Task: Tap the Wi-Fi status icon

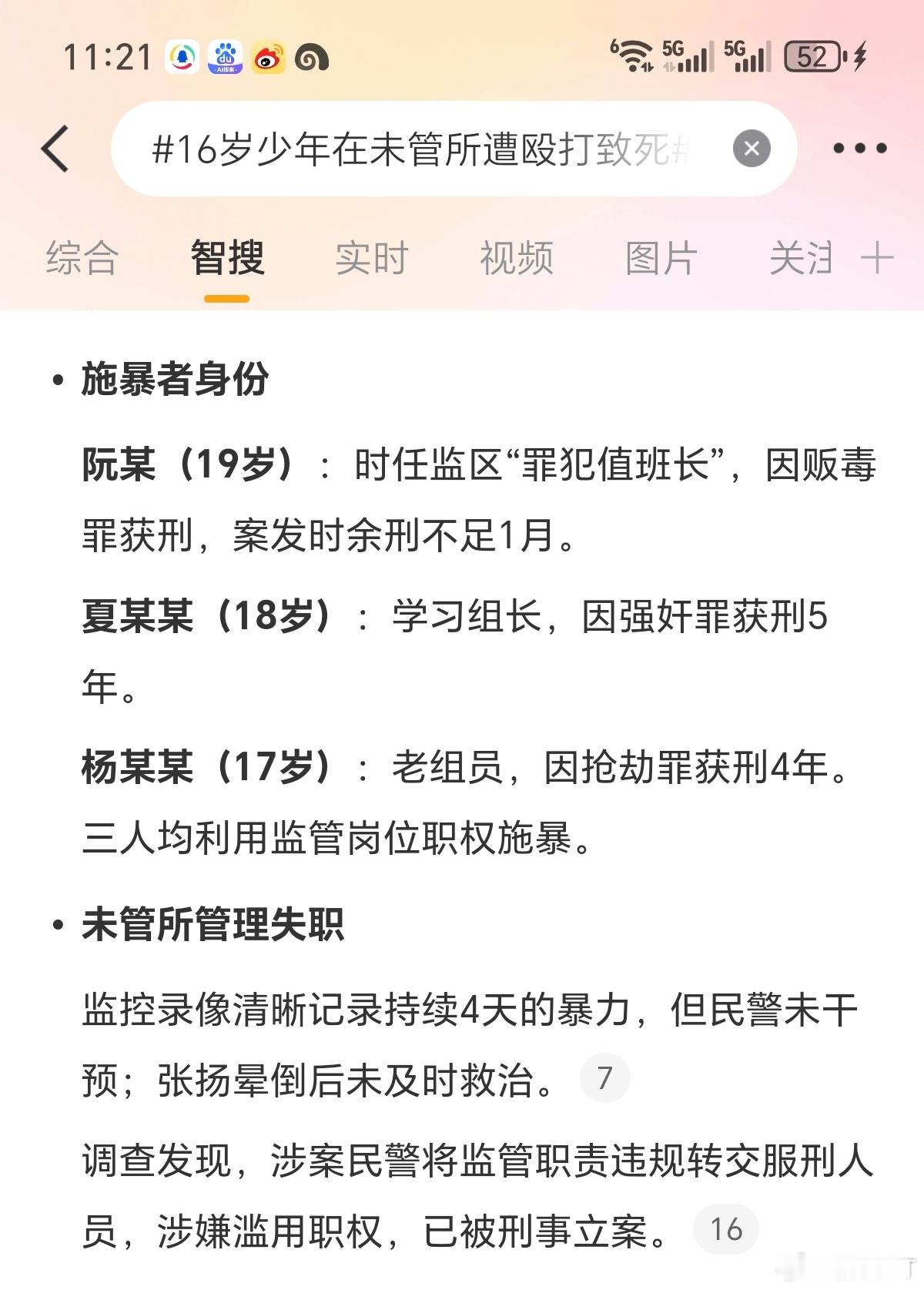Action: [x=633, y=55]
